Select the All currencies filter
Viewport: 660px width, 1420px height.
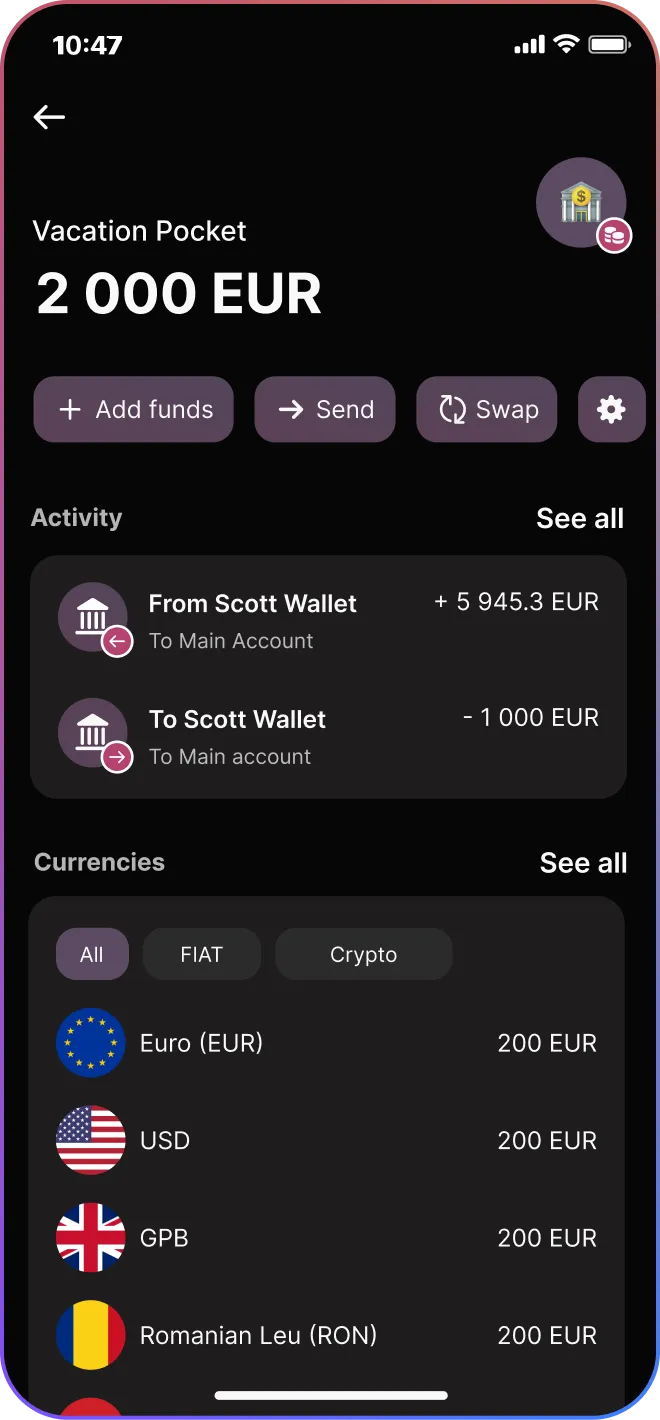click(92, 955)
